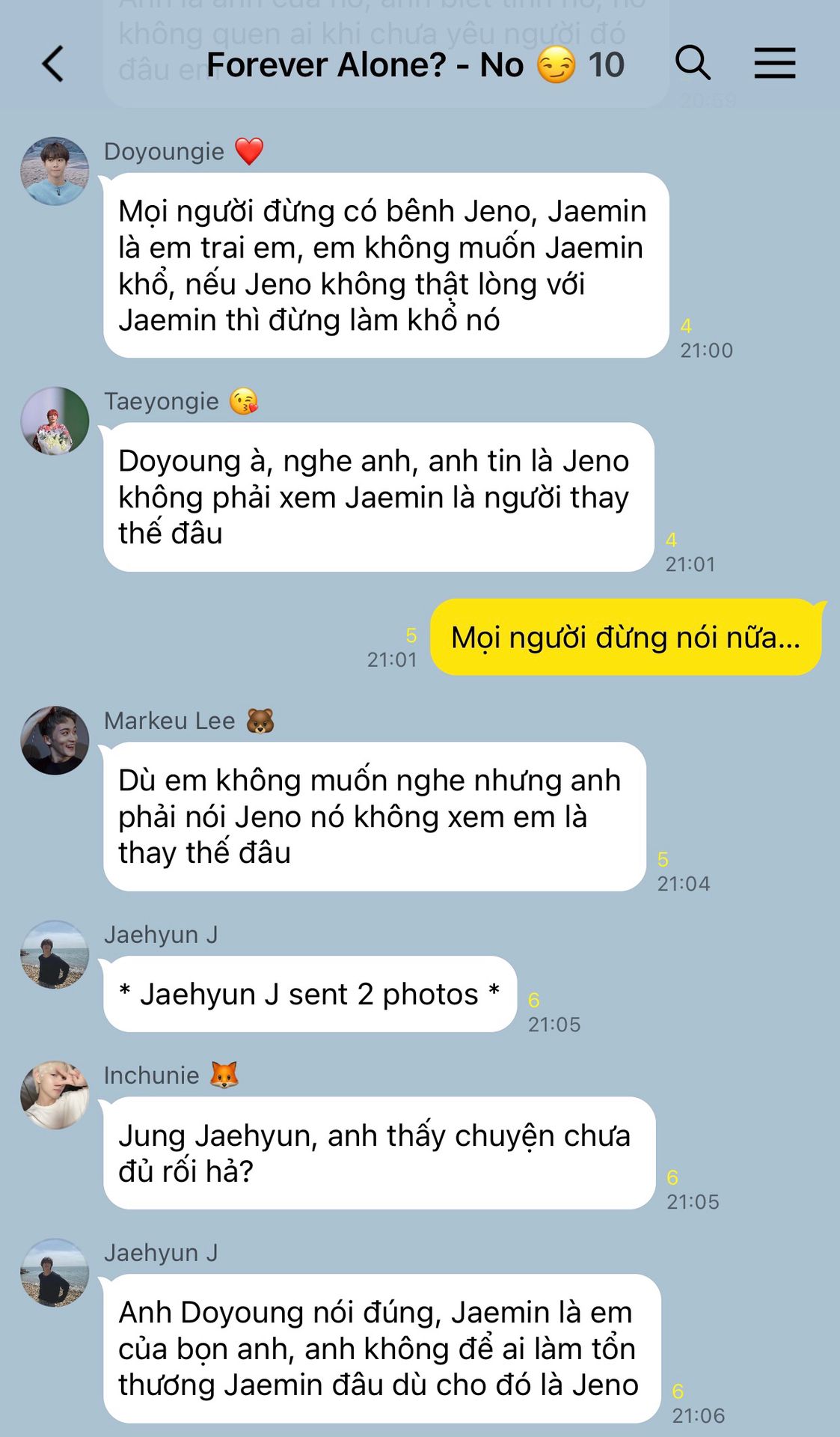Open Jaehyun J's avatar above the photos message
The width and height of the screenshot is (840, 1437).
(55, 954)
